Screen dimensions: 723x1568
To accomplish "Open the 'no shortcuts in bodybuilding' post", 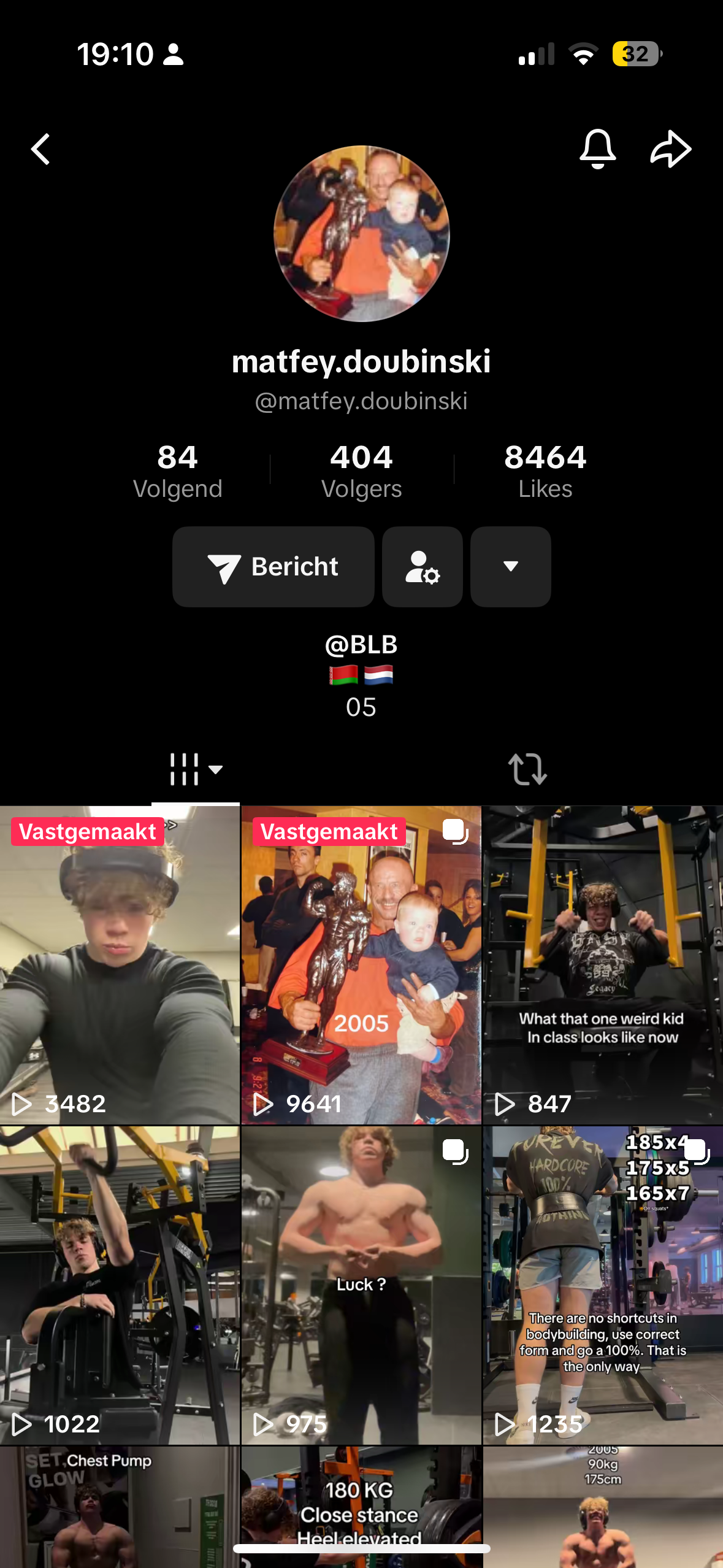I will point(603,1285).
